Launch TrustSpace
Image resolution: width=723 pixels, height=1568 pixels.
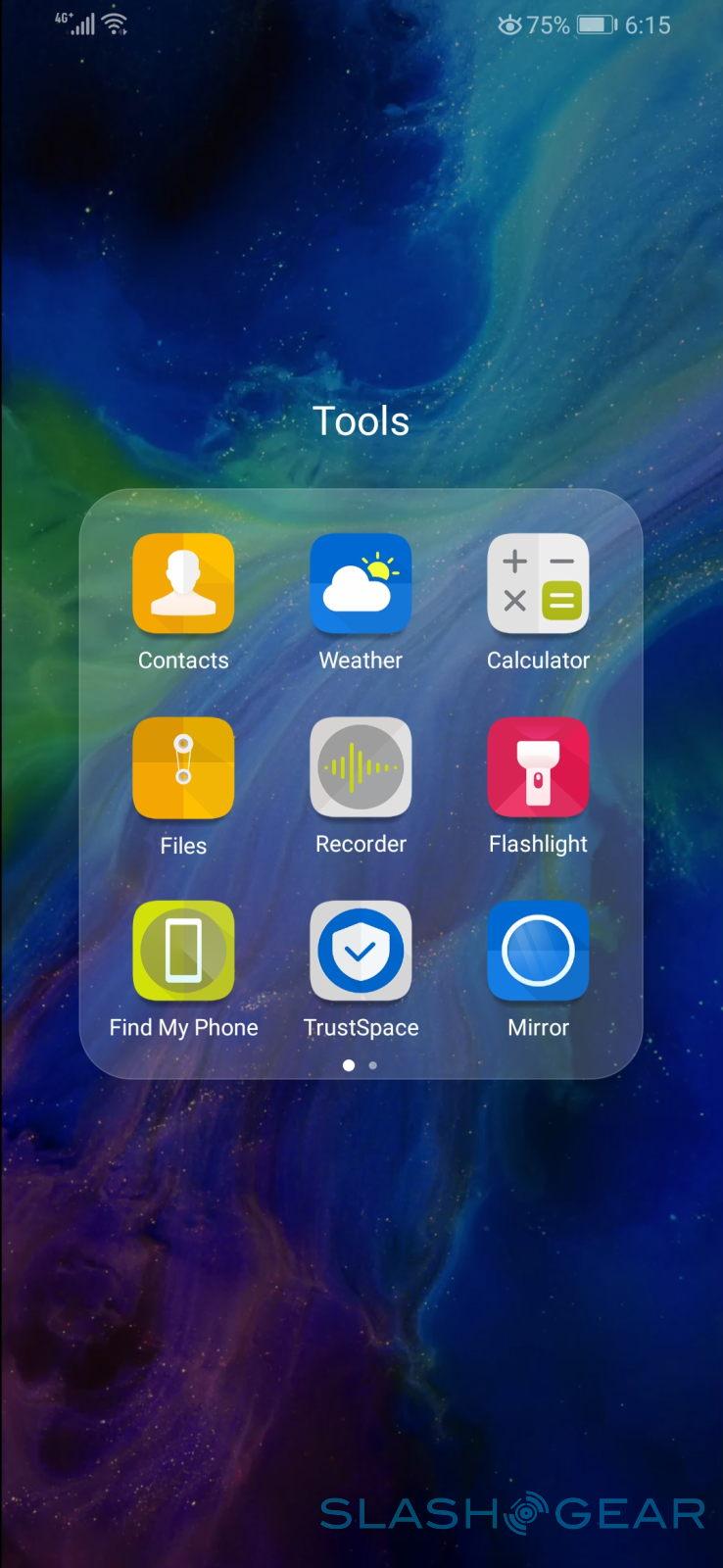(361, 952)
